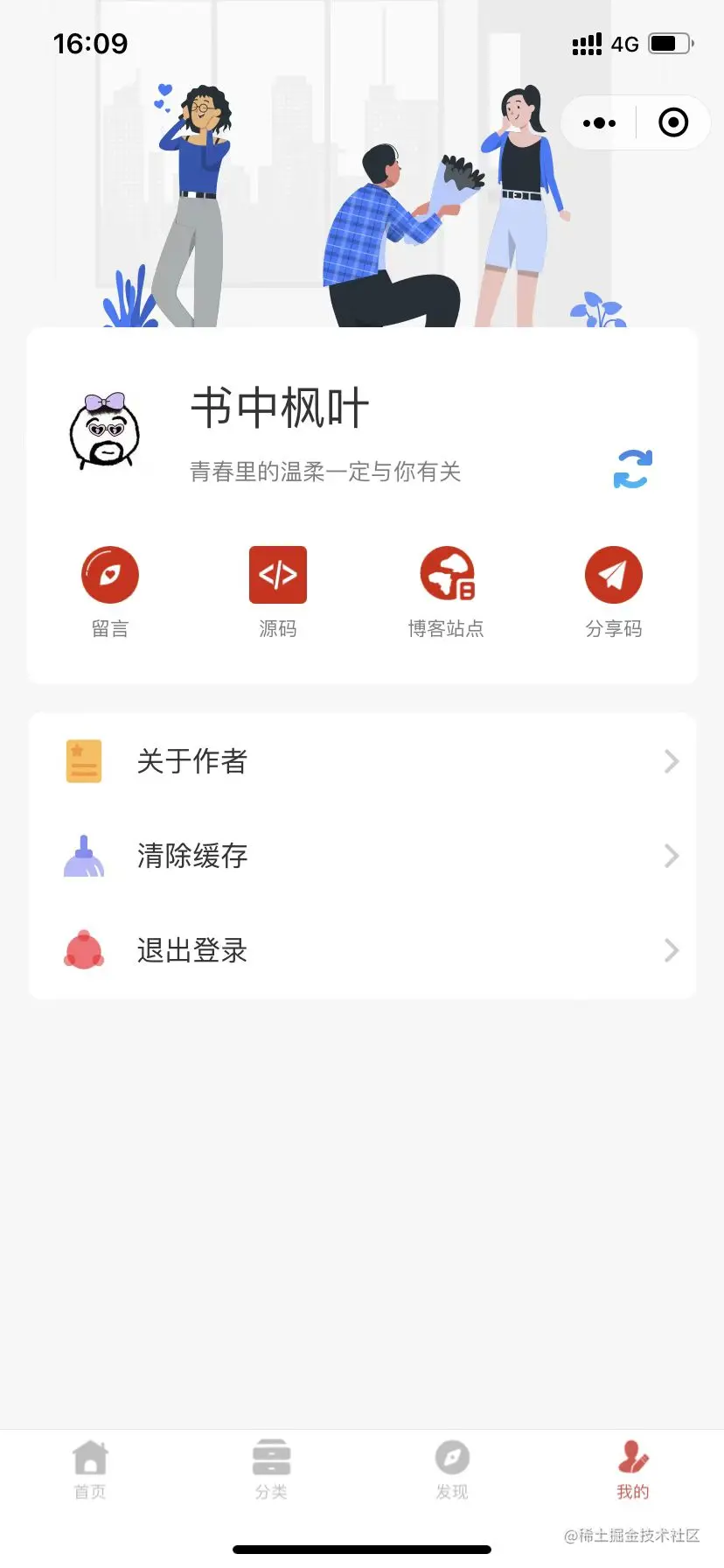Switch to the 首页 home tab

[x=90, y=1470]
